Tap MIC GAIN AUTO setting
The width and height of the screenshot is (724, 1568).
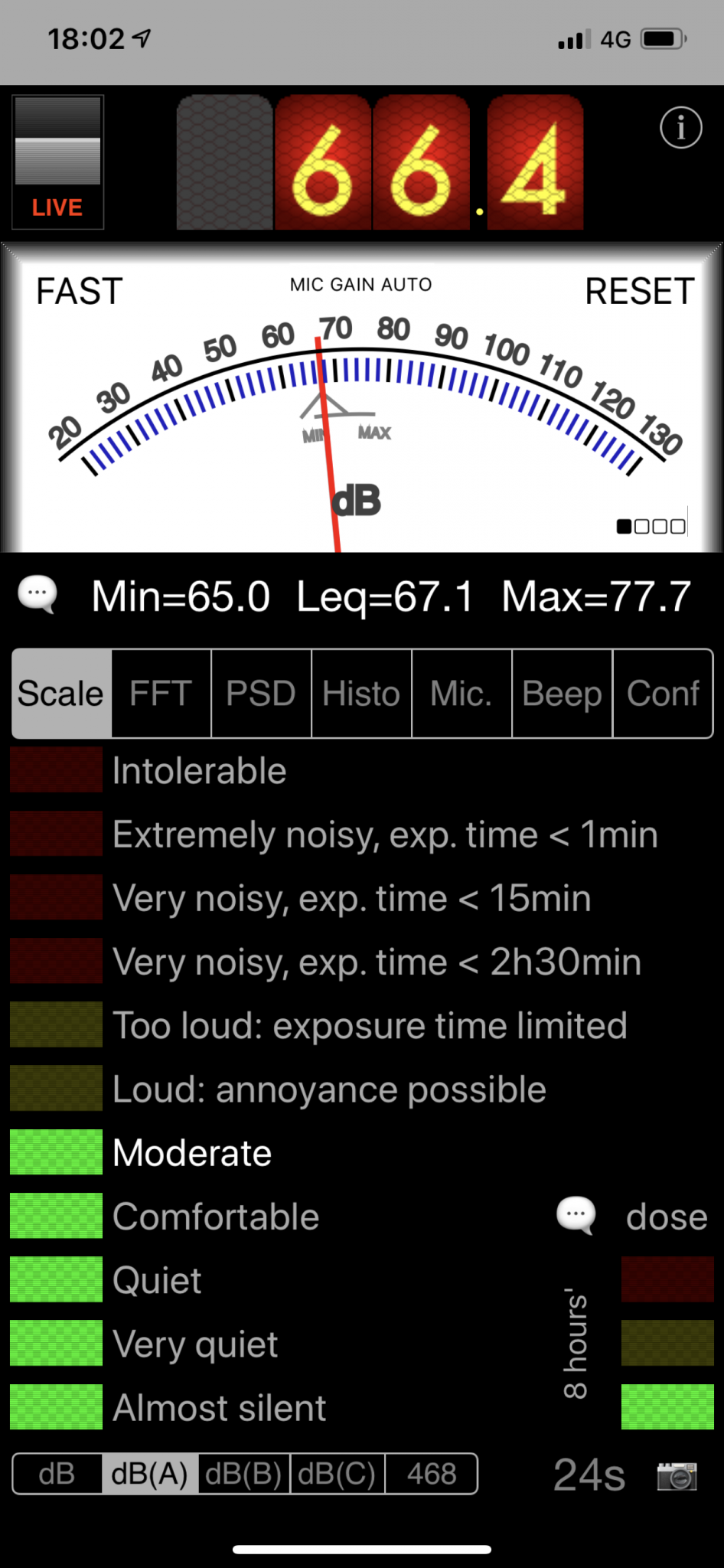tap(360, 285)
